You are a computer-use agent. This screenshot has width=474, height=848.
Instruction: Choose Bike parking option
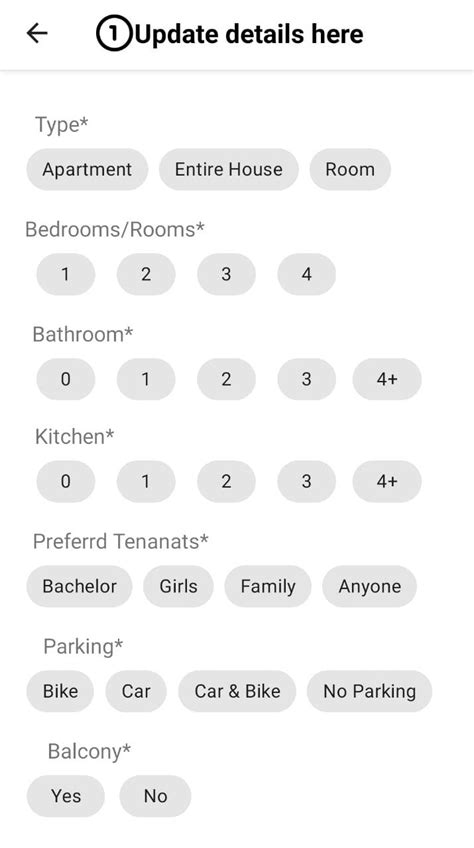pos(60,691)
